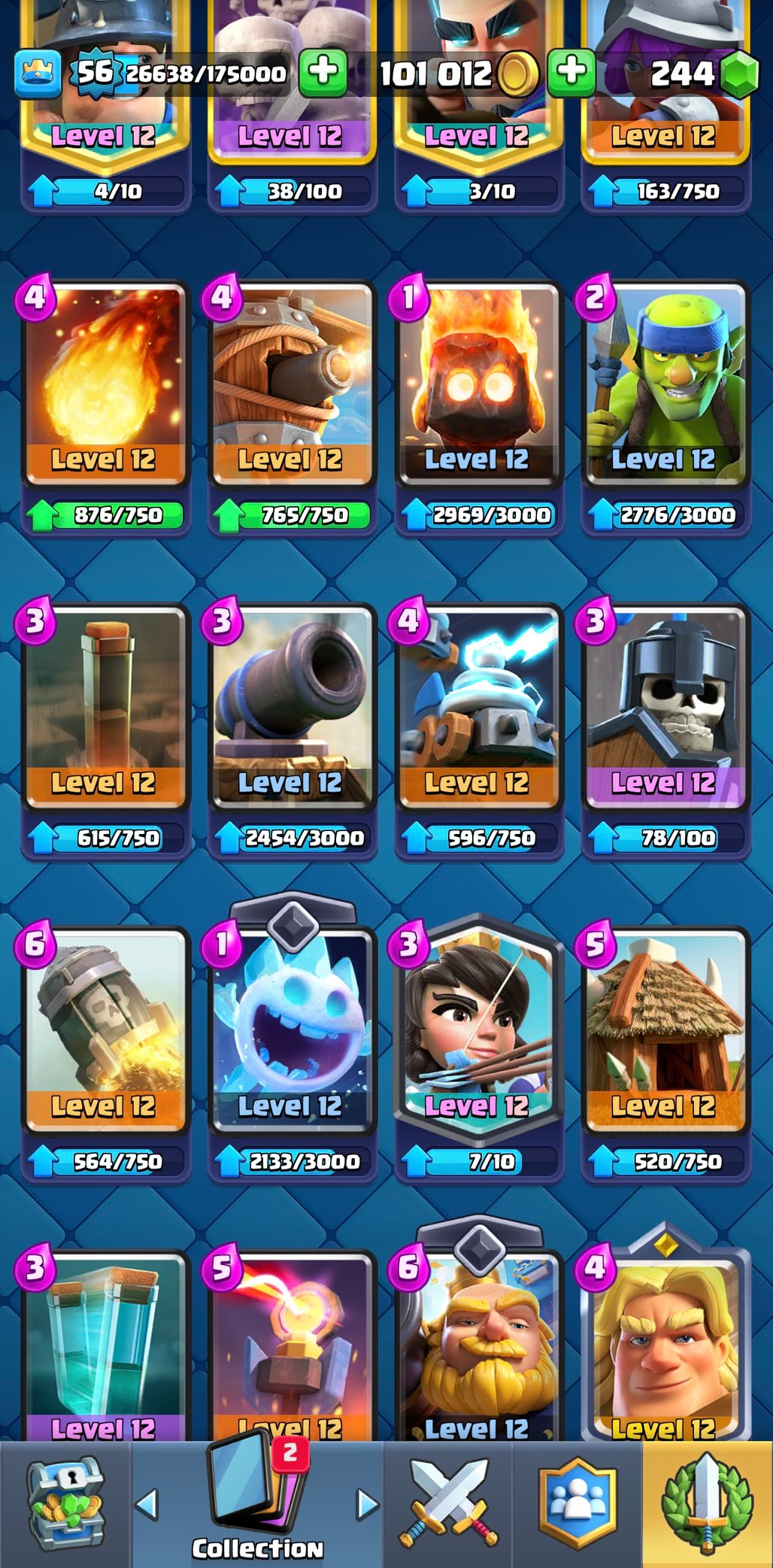Go to the Battle crossed-swords tab

pyautogui.click(x=449, y=1504)
